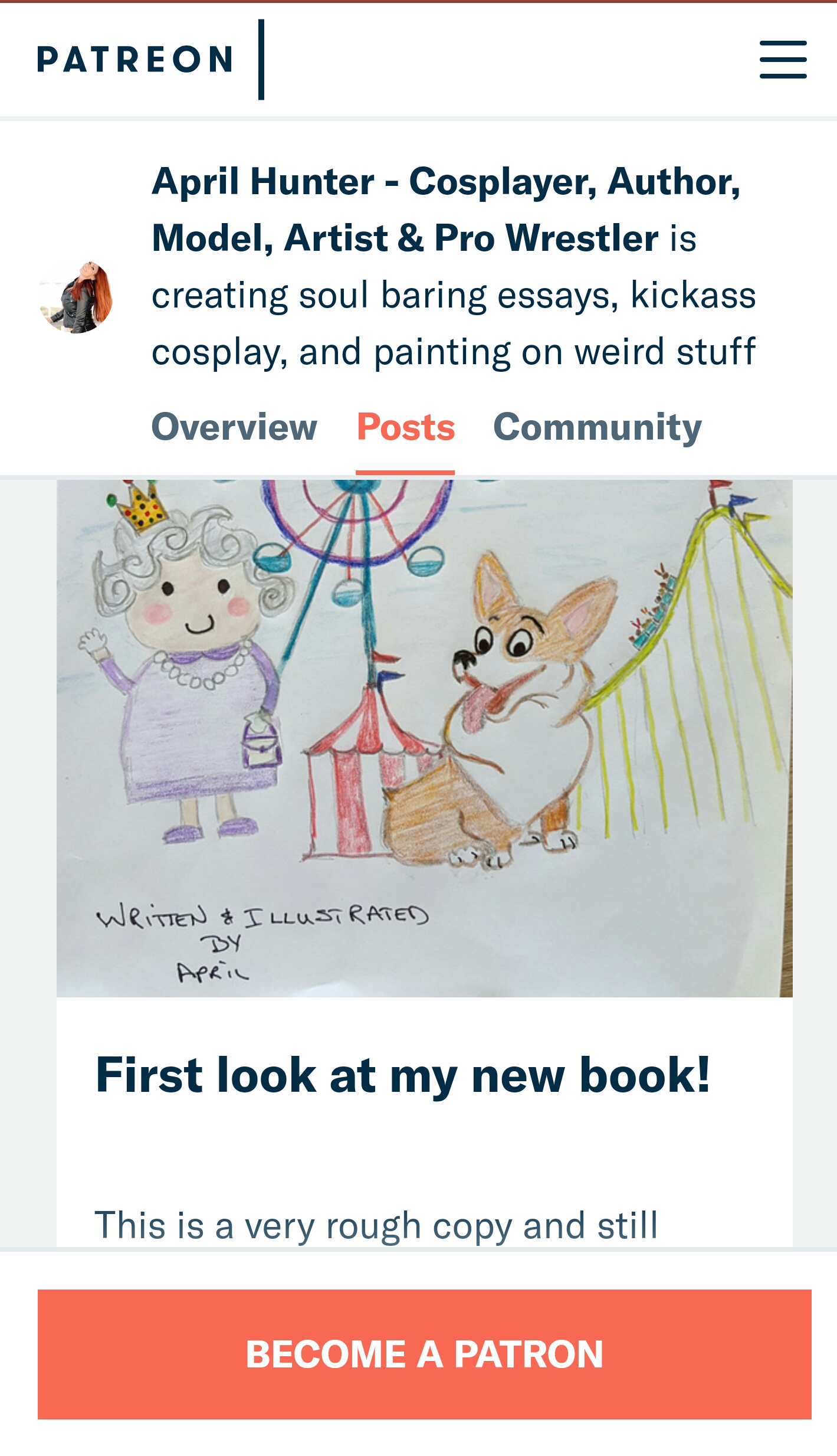Image resolution: width=837 pixels, height=1456 pixels.
Task: Select the Posts tab
Action: pos(406,427)
